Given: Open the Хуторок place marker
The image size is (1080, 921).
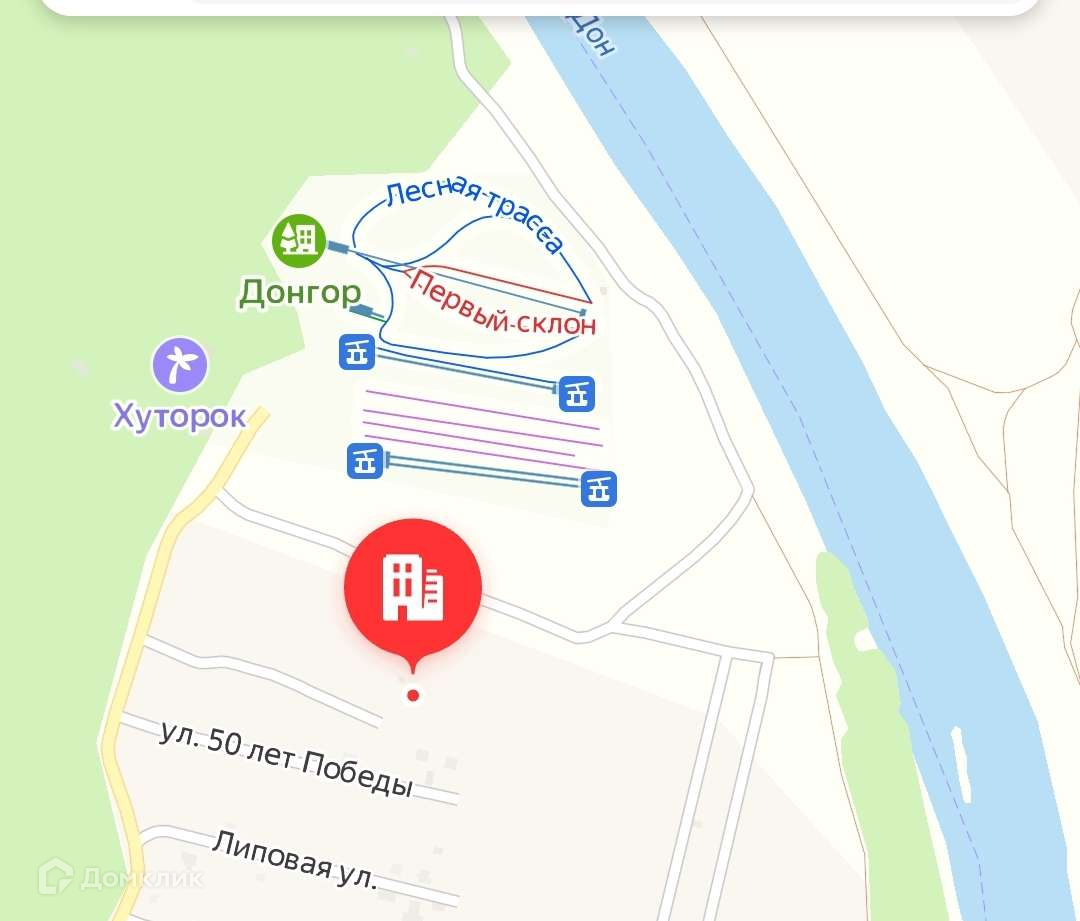Looking at the screenshot, I should point(180,364).
